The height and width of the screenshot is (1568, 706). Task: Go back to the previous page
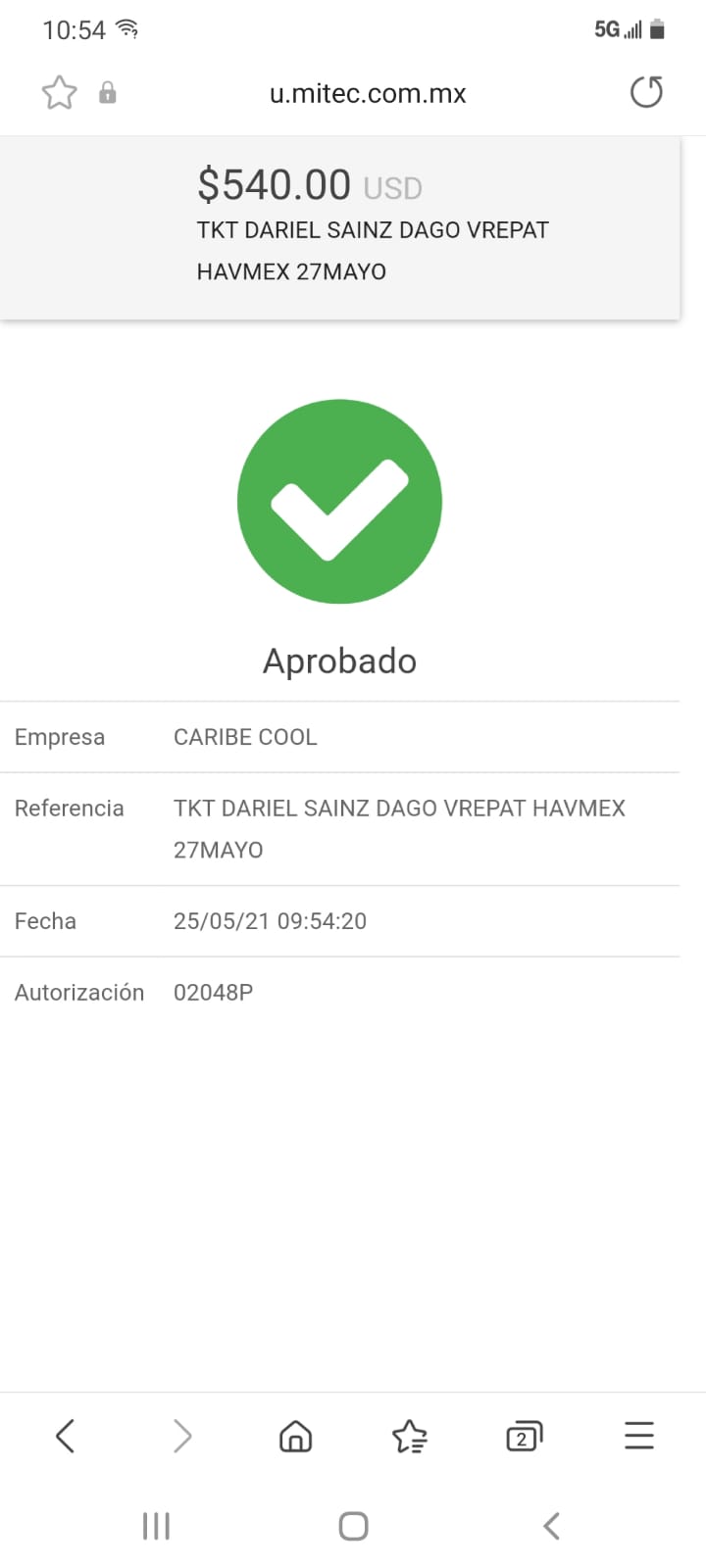(66, 1437)
